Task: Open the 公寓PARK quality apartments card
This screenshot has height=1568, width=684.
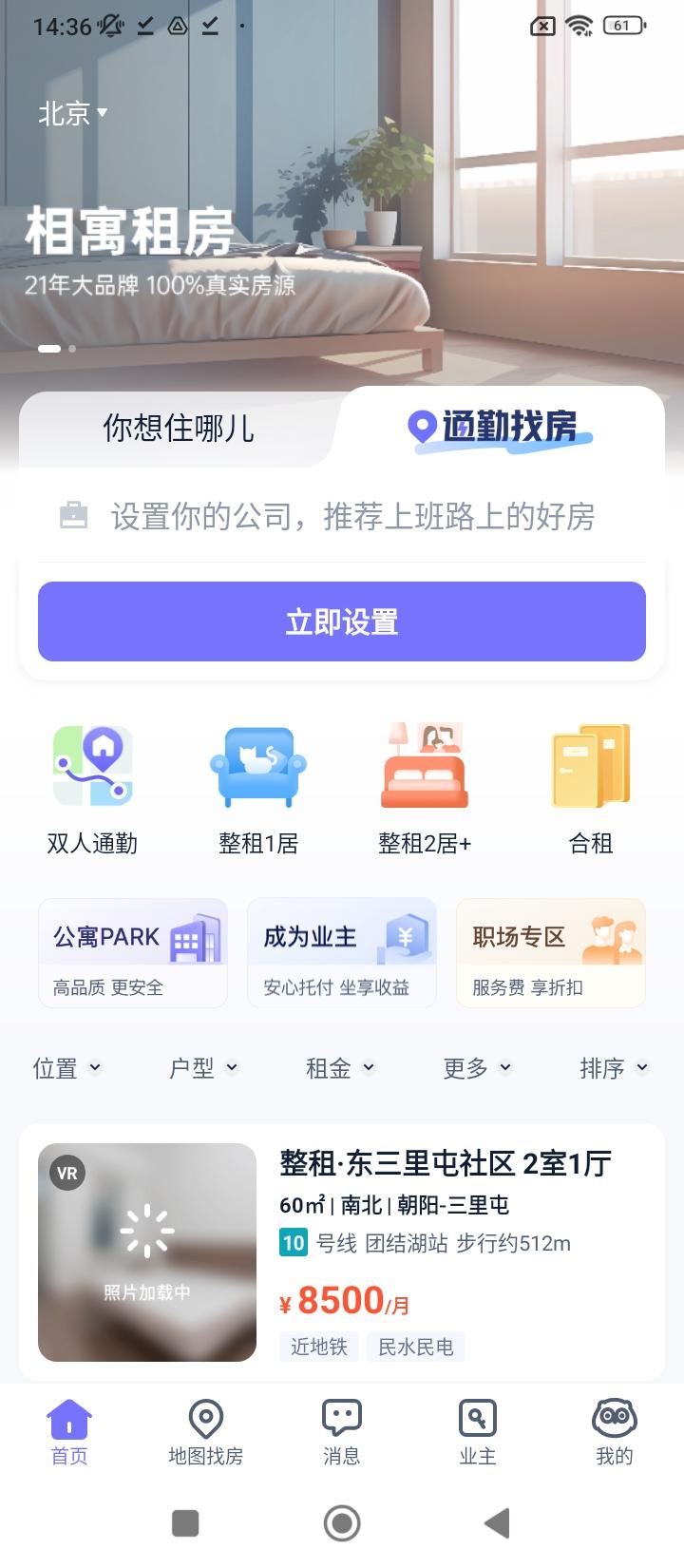Action: pyautogui.click(x=132, y=953)
